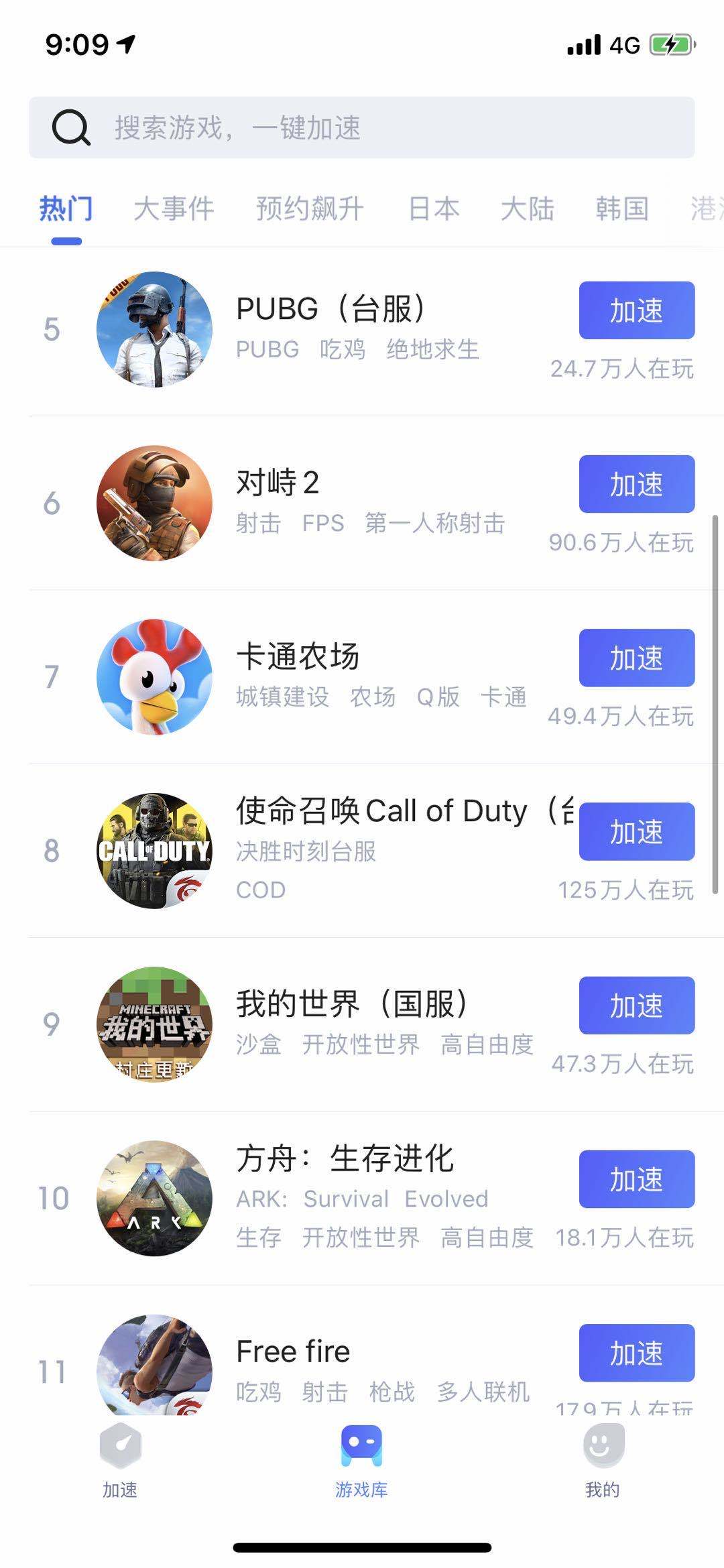Image resolution: width=724 pixels, height=1568 pixels.
Task: Select the 大陆 tab
Action: pyautogui.click(x=528, y=209)
